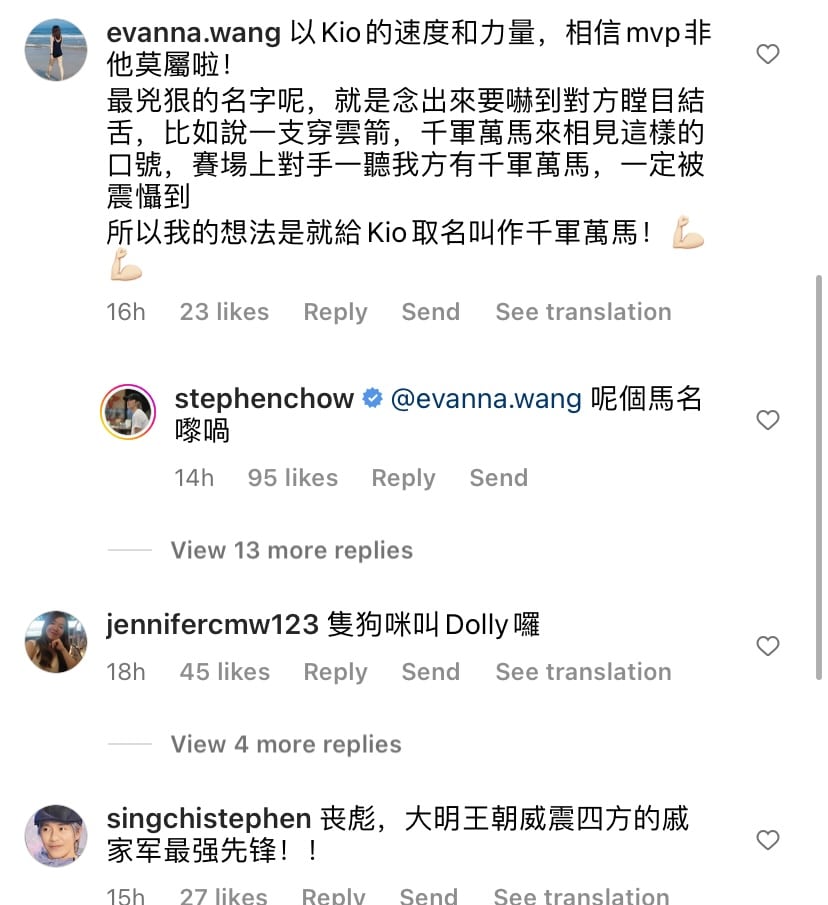The height and width of the screenshot is (905, 828).
Task: See translation of evanna.wang's comment
Action: [583, 312]
